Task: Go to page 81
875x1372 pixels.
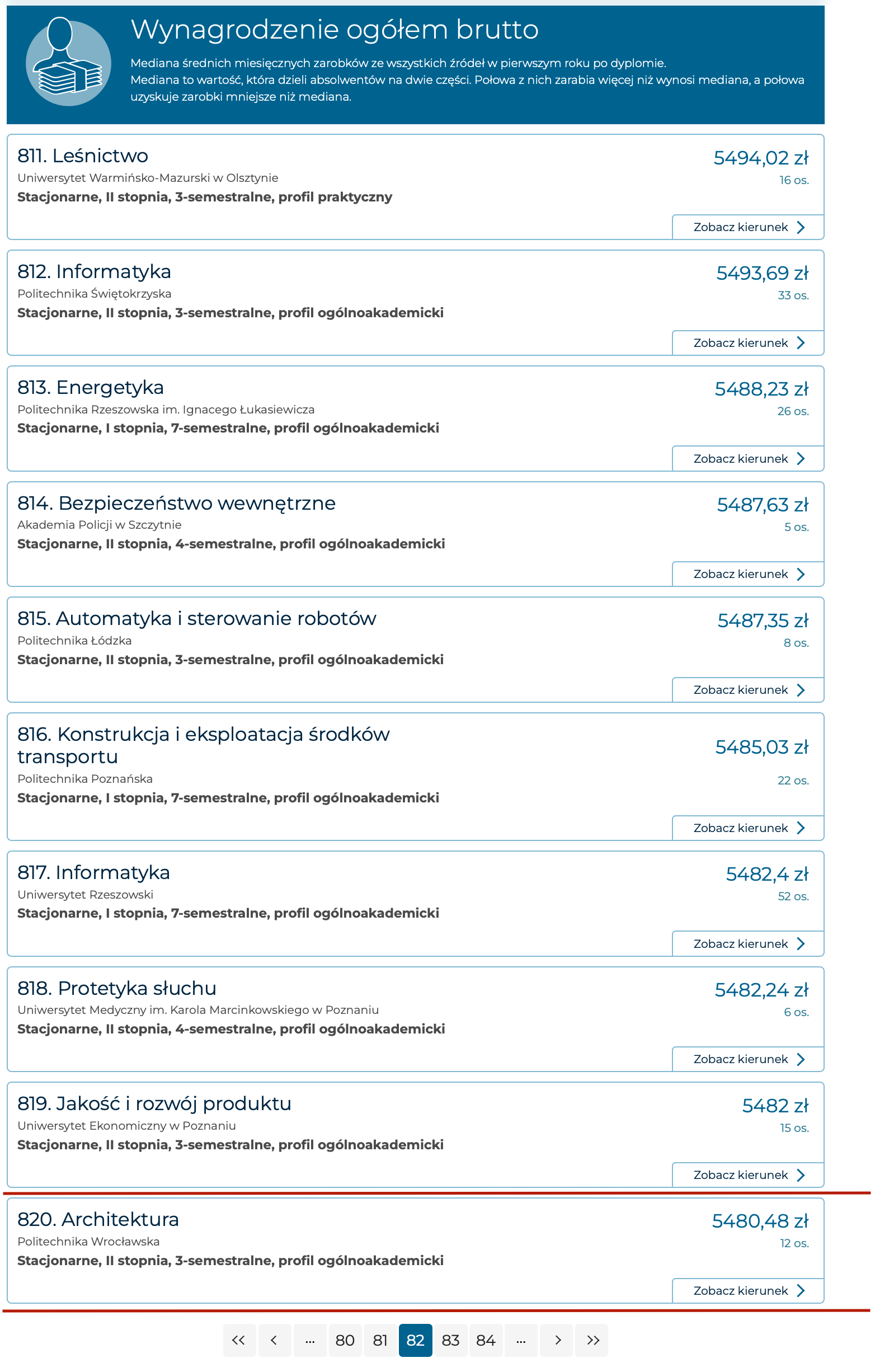Action: click(380, 1341)
